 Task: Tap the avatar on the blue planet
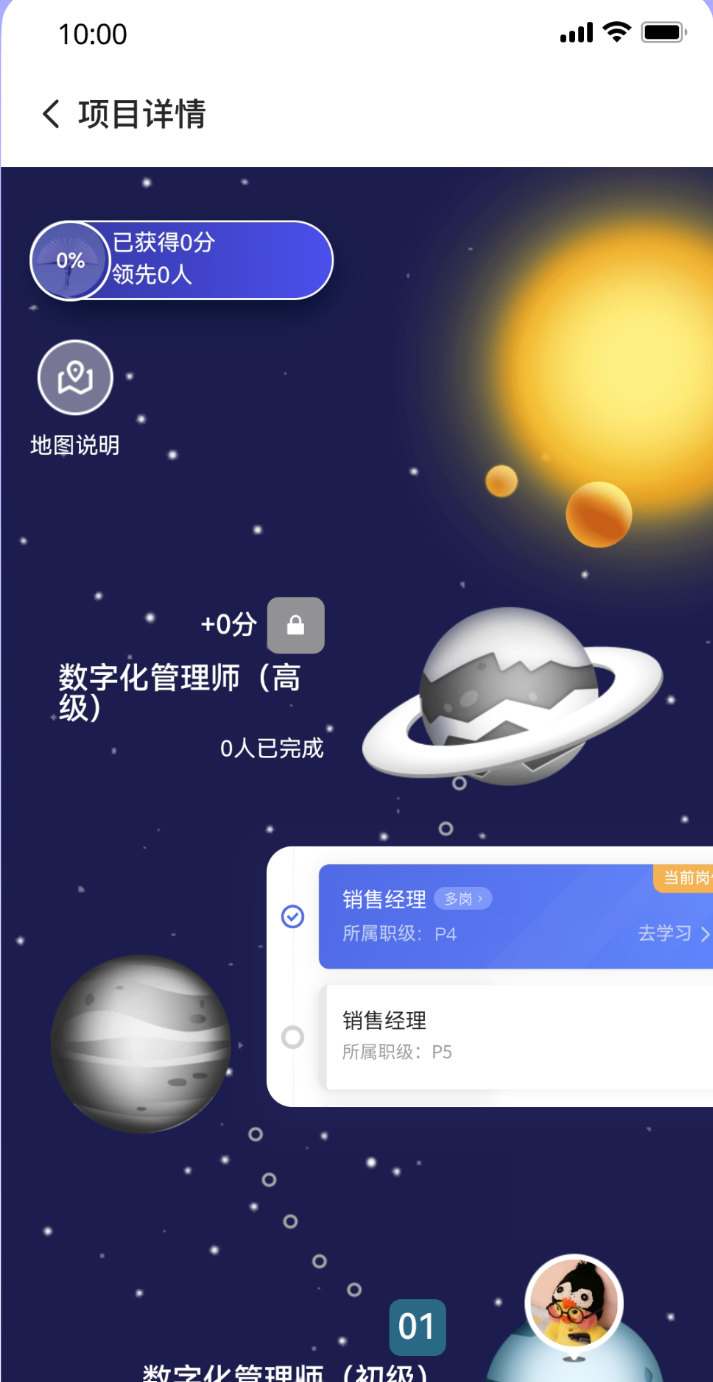click(x=574, y=1303)
